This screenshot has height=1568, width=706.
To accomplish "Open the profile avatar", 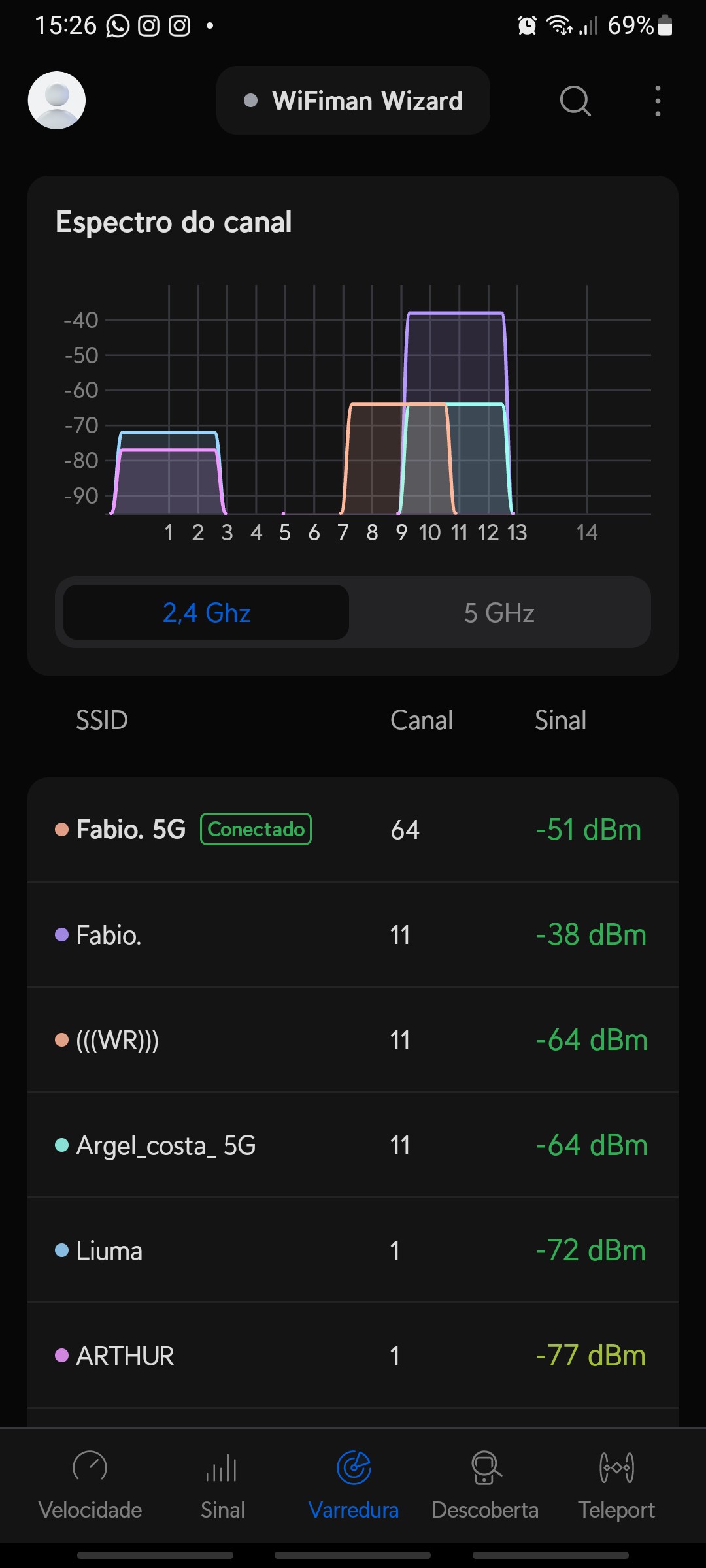I will click(57, 101).
